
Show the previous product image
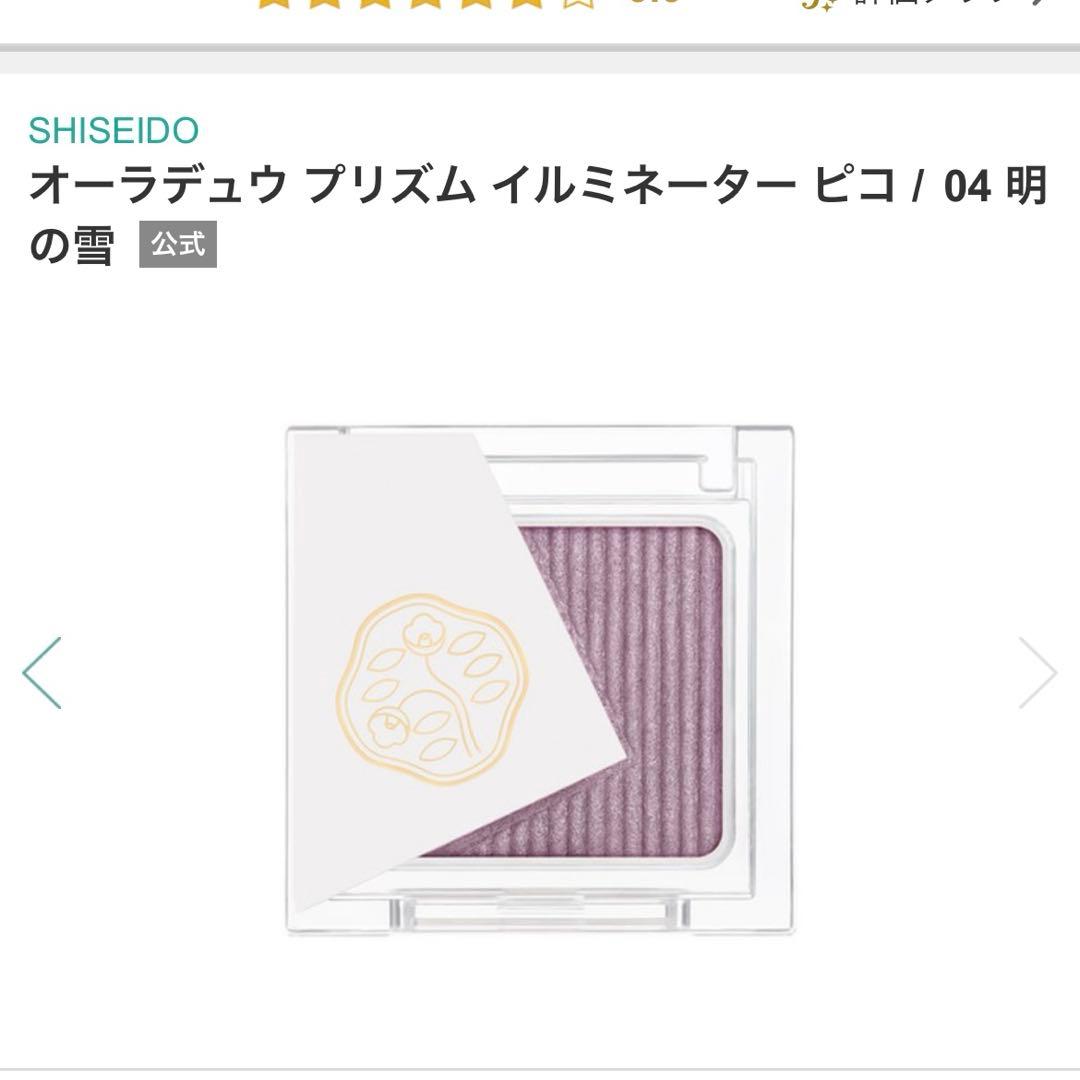(42, 673)
